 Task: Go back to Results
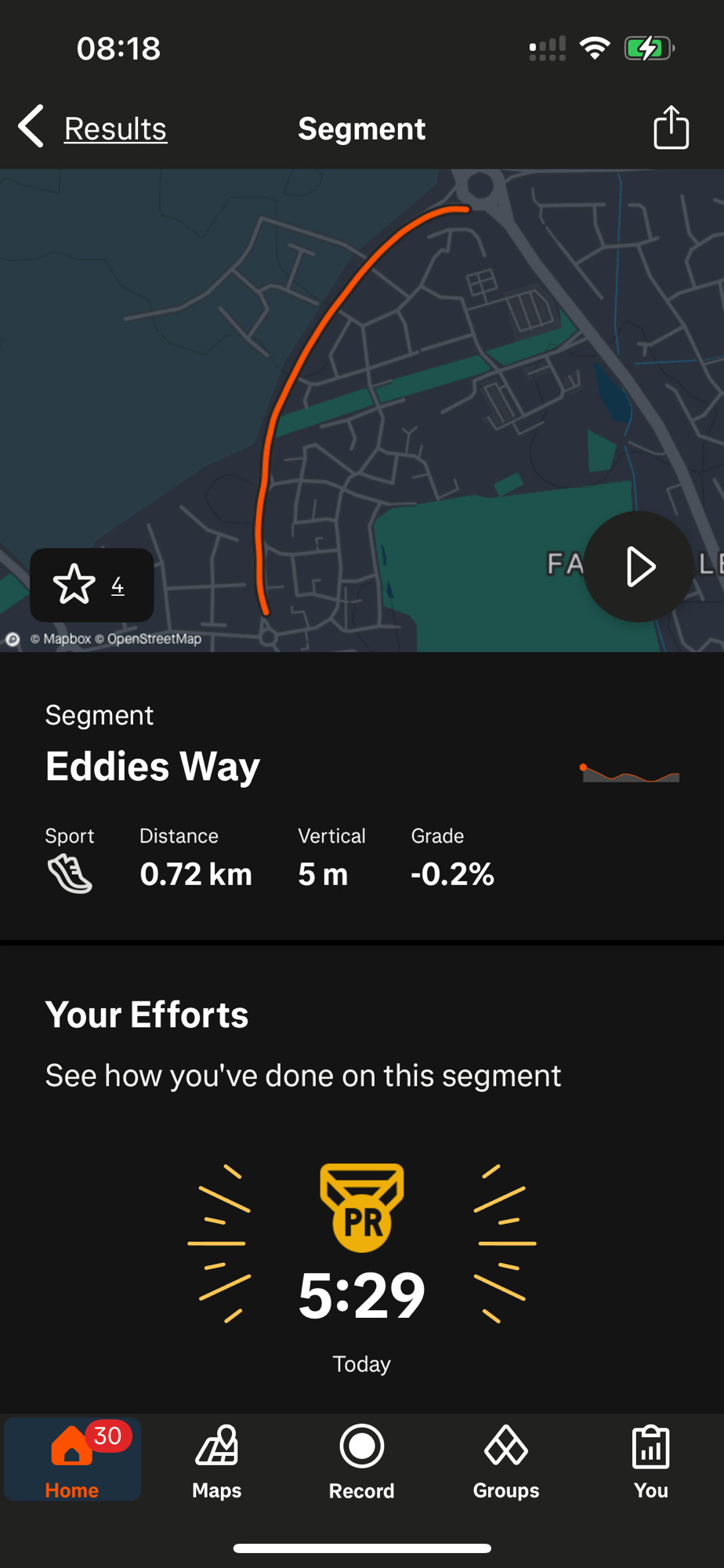(x=92, y=128)
